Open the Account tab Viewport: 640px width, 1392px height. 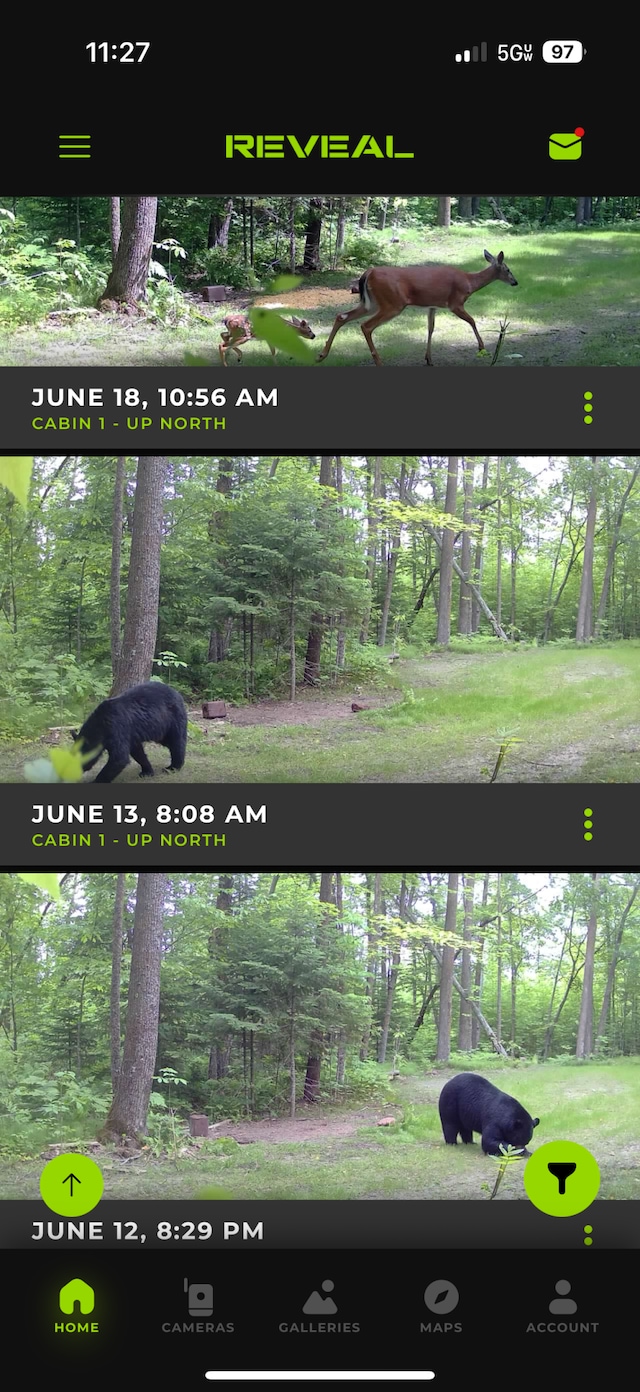(x=562, y=1306)
